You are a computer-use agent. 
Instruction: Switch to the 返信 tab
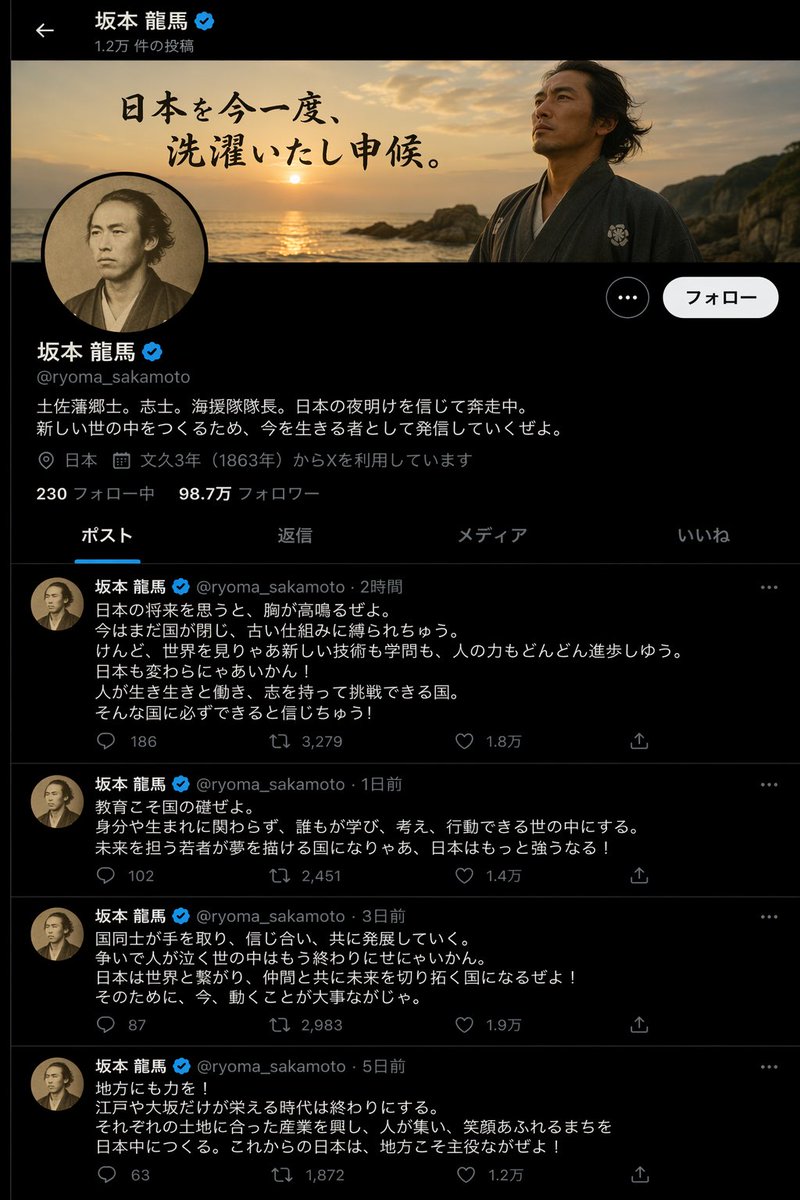(294, 535)
